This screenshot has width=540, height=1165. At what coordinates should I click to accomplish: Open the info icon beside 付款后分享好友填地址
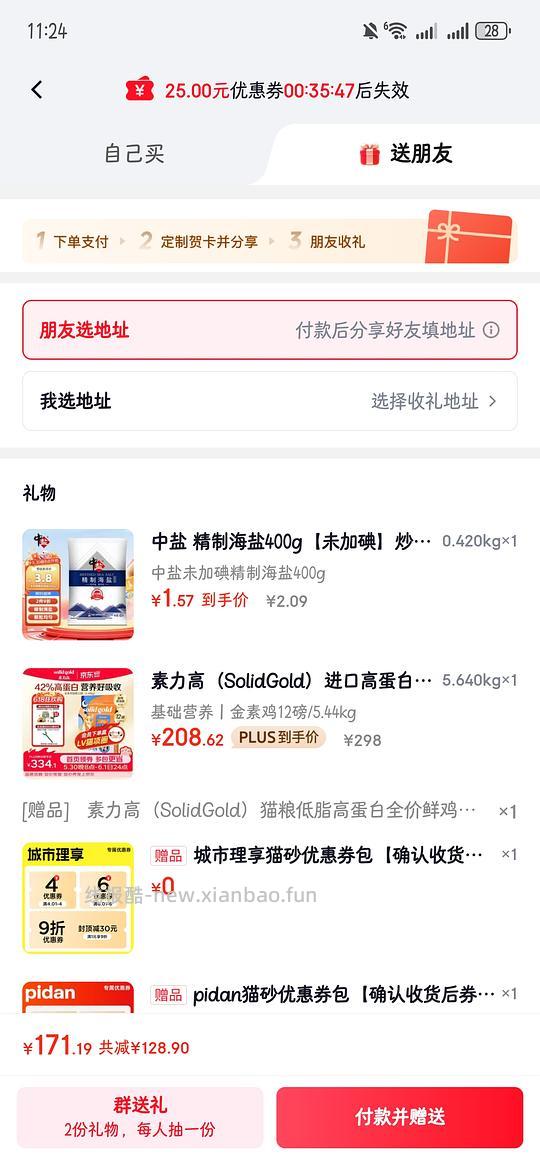[491, 330]
